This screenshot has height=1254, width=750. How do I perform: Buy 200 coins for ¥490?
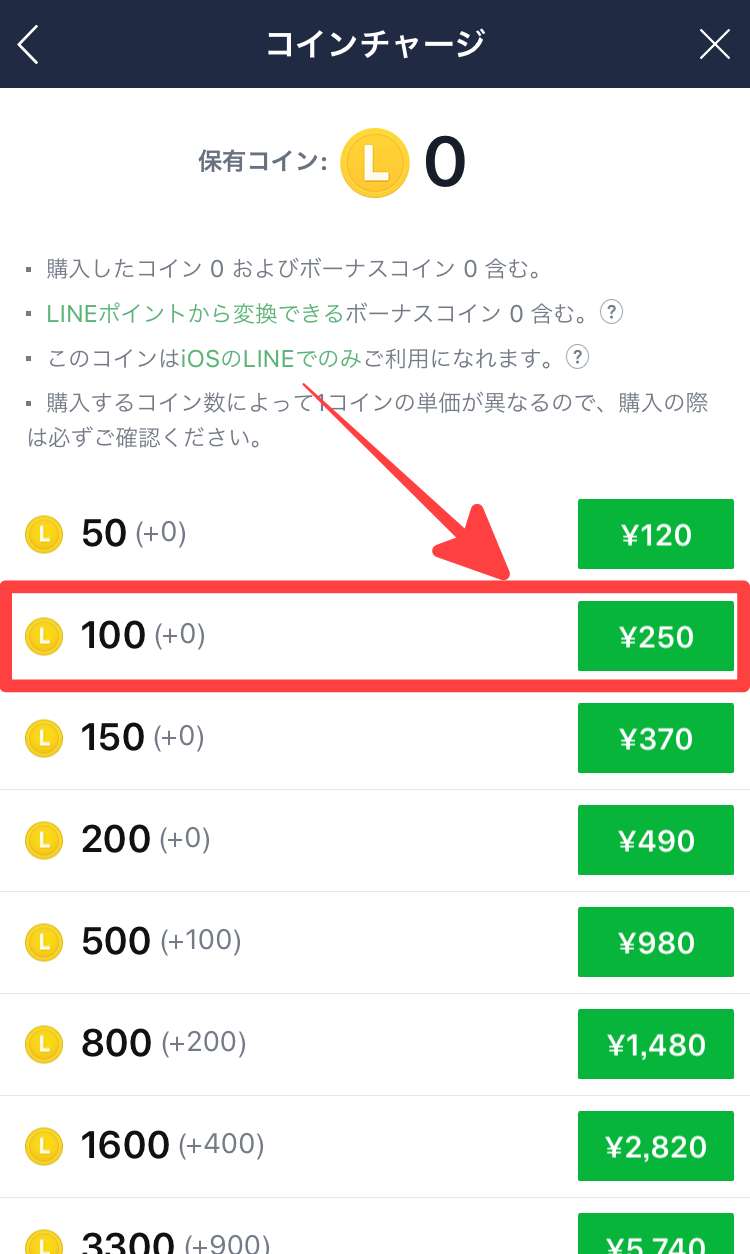click(x=655, y=841)
